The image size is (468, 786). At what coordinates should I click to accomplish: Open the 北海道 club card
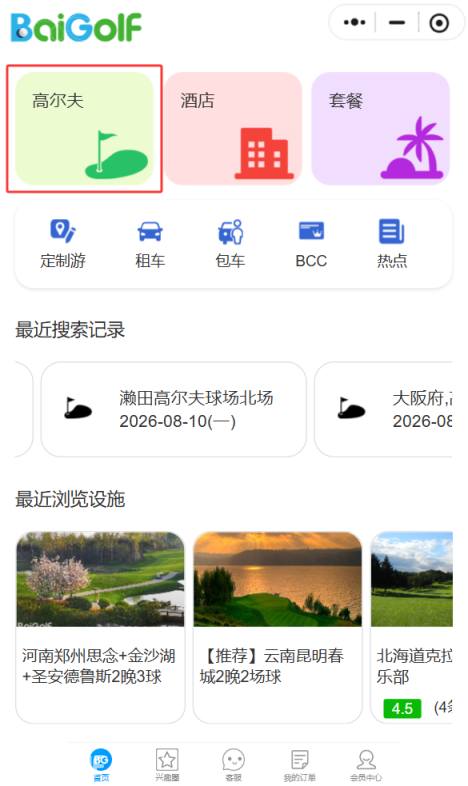tap(411, 627)
